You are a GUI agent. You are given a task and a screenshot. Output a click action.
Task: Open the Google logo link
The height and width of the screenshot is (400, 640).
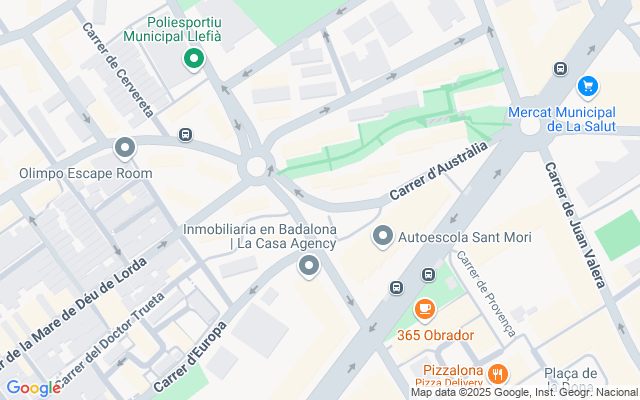[x=33, y=388]
